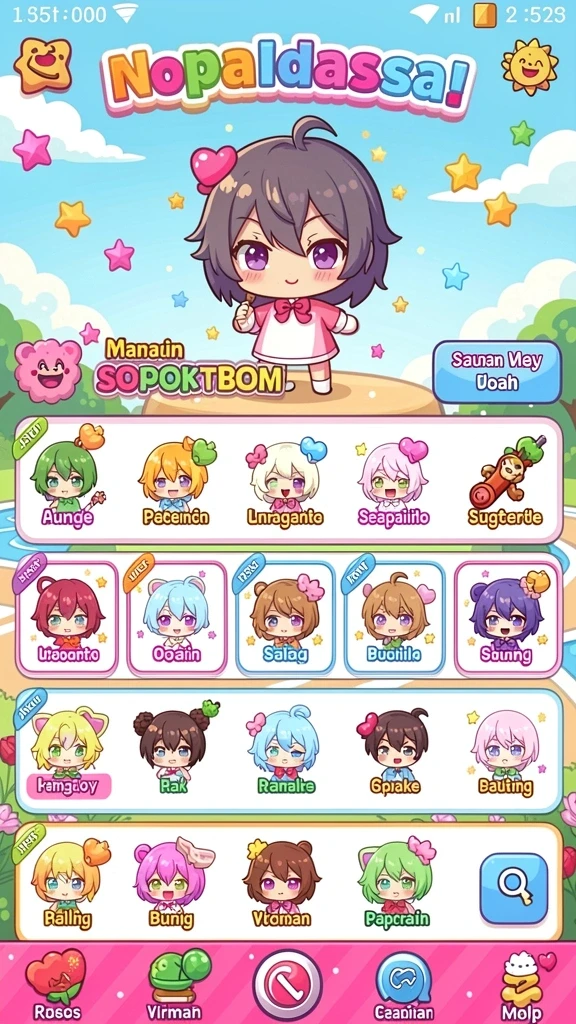The width and height of the screenshot is (576, 1024).
Task: Select the Rak character
Action: [x=174, y=751]
